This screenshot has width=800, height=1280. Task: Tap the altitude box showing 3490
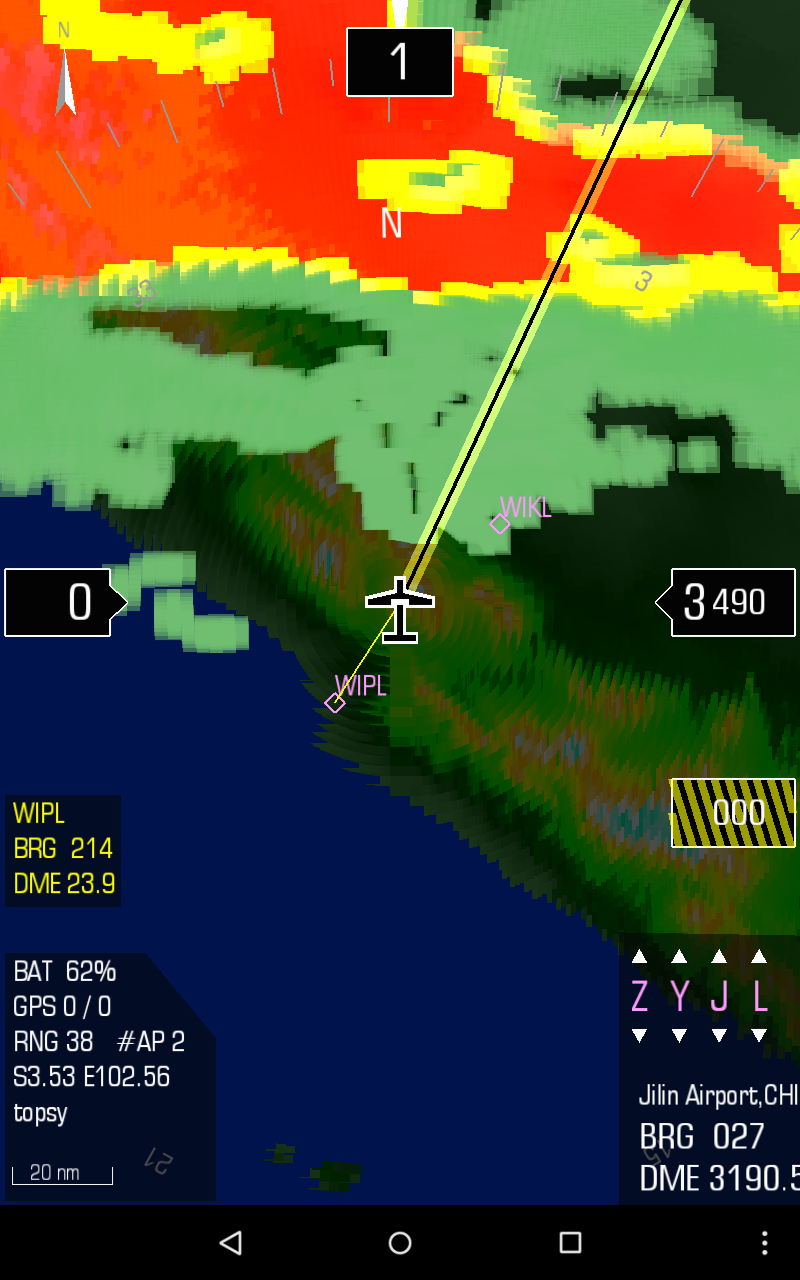(x=732, y=602)
